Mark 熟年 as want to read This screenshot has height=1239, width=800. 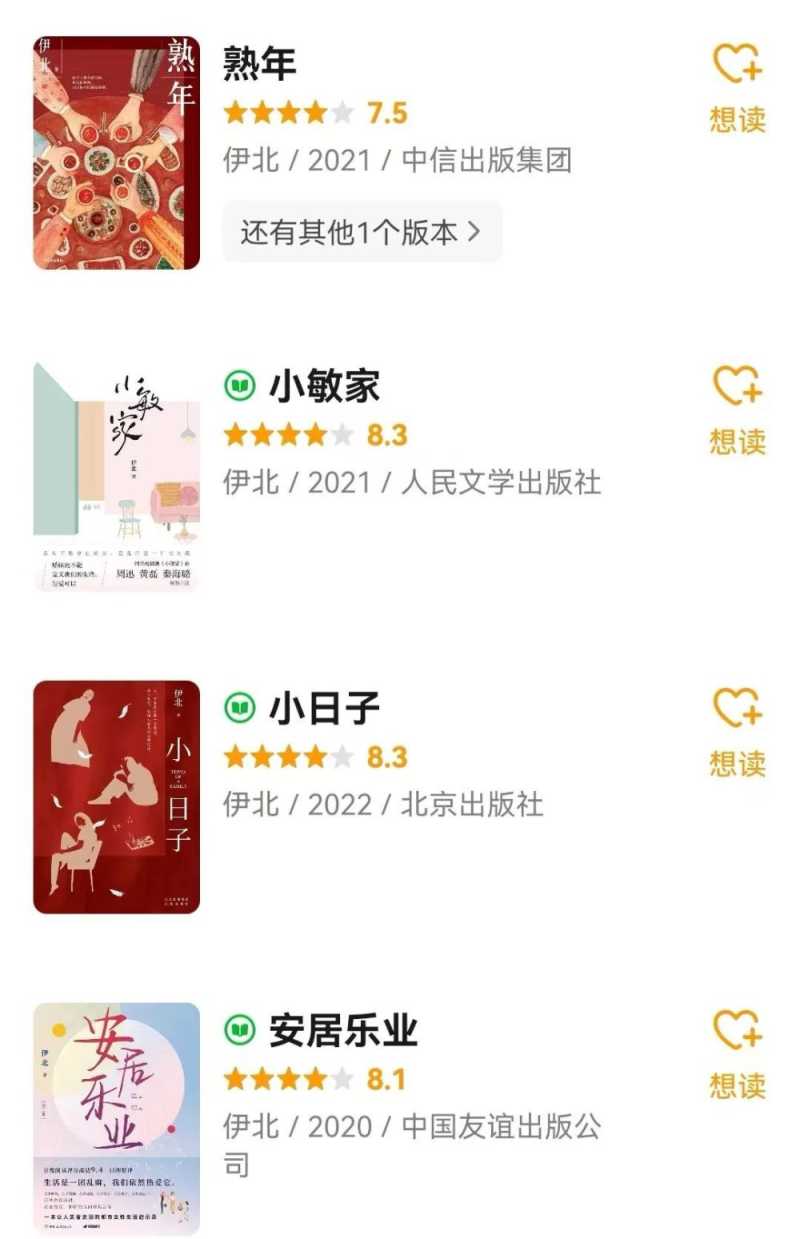[x=738, y=88]
